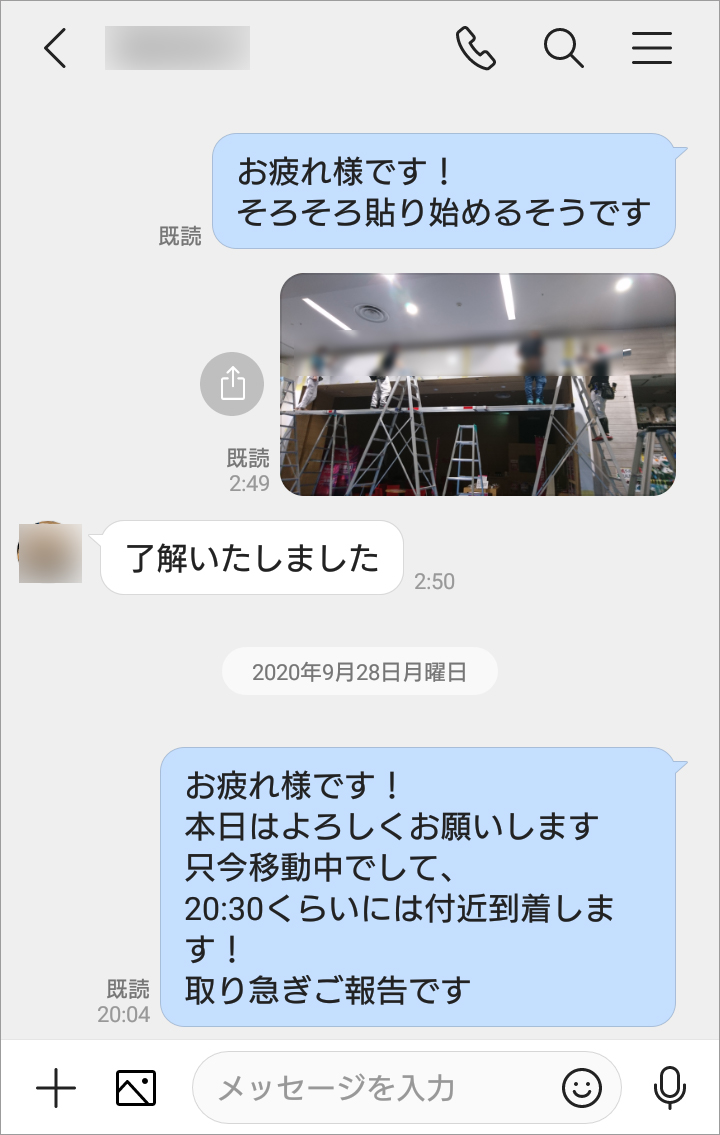Open the plus attachment menu
720x1135 pixels.
click(56, 1087)
